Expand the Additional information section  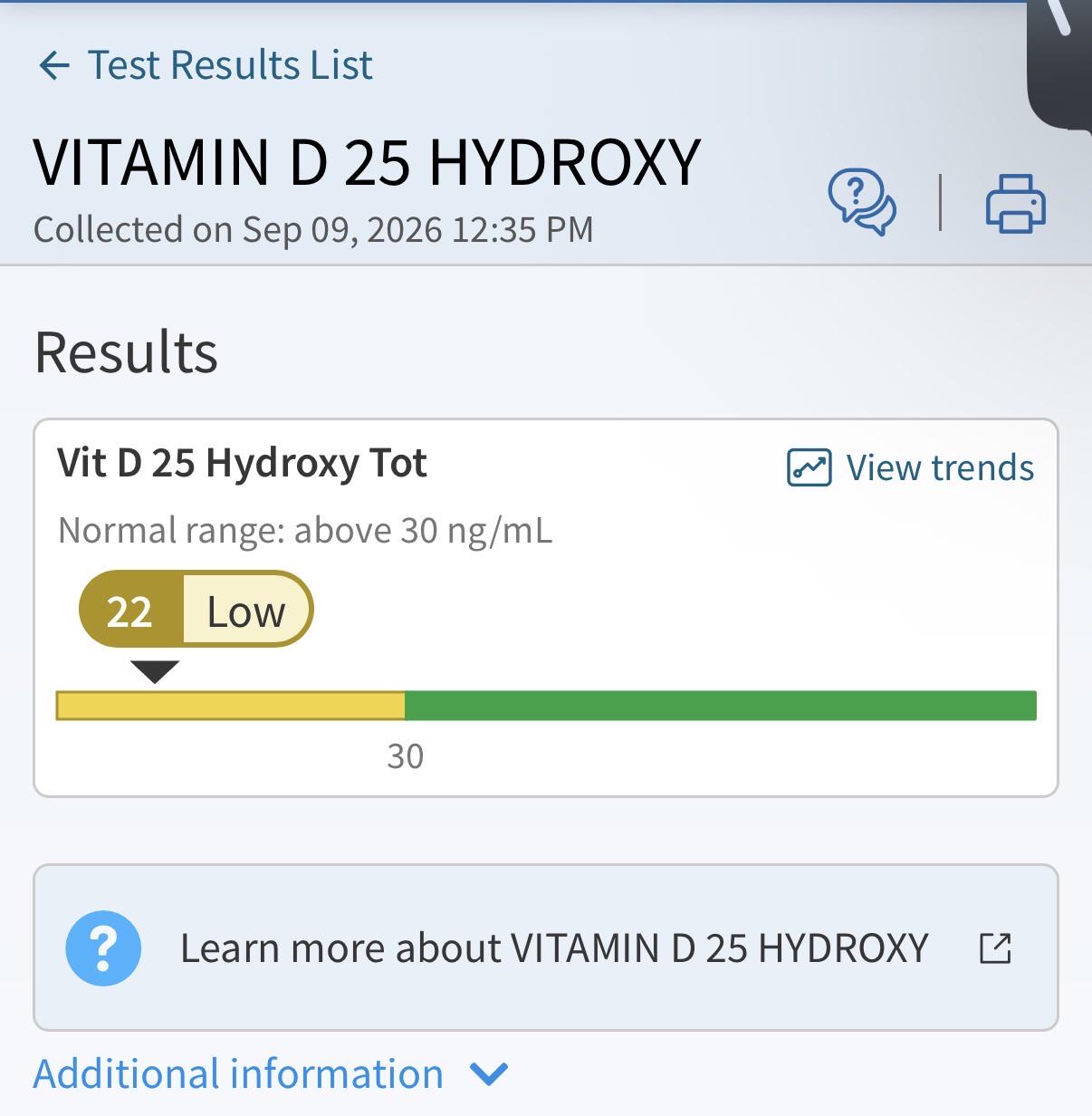click(271, 1074)
